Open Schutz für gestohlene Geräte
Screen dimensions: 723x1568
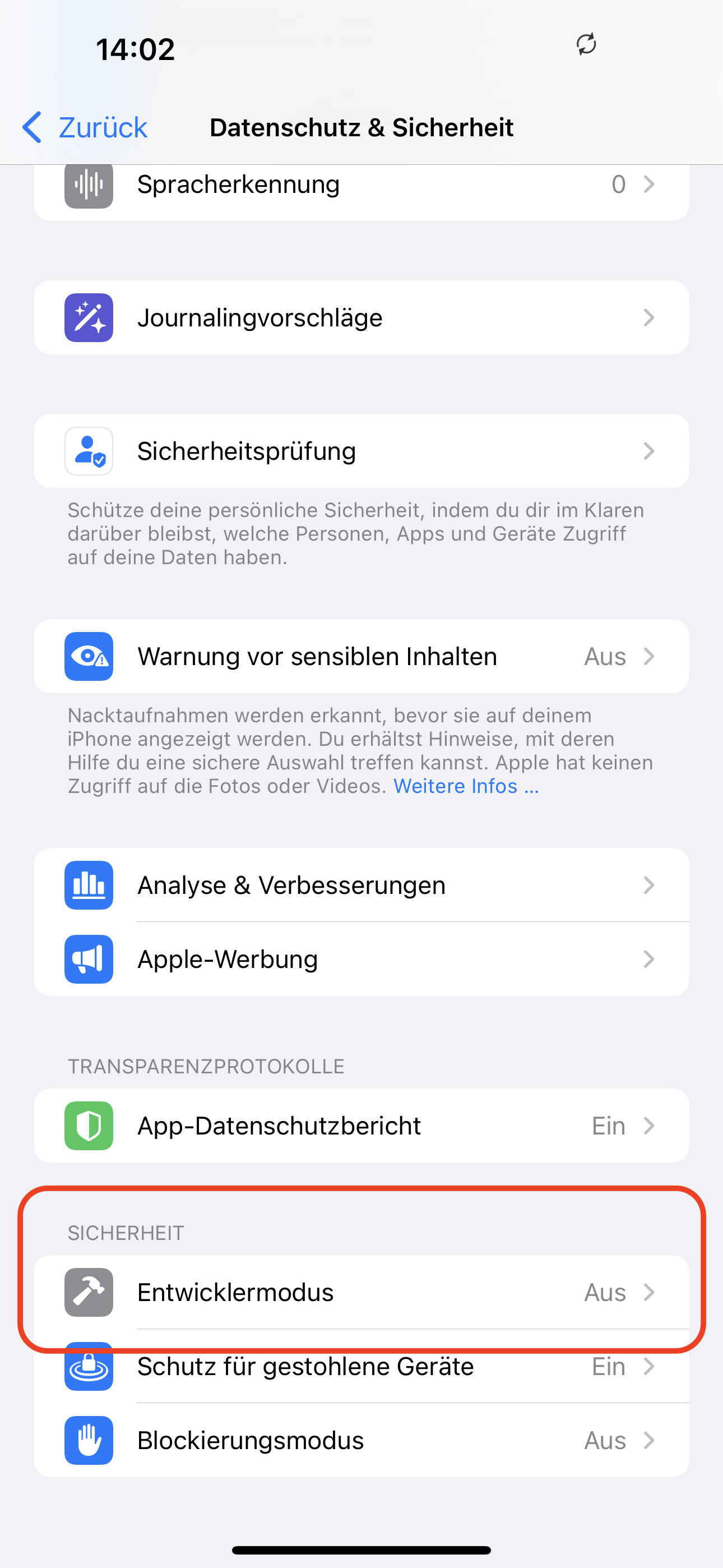coord(360,1367)
